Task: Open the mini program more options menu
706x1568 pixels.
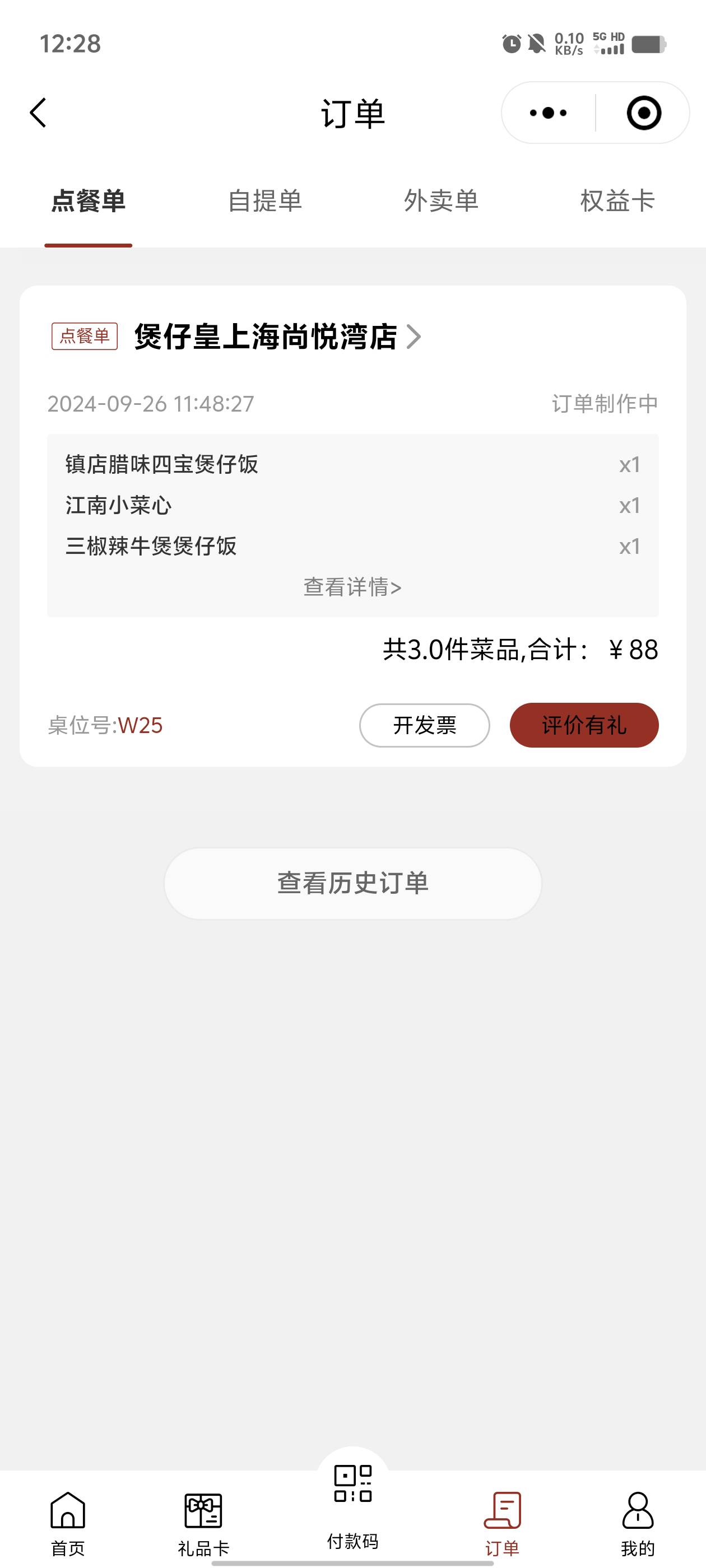Action: (x=548, y=113)
